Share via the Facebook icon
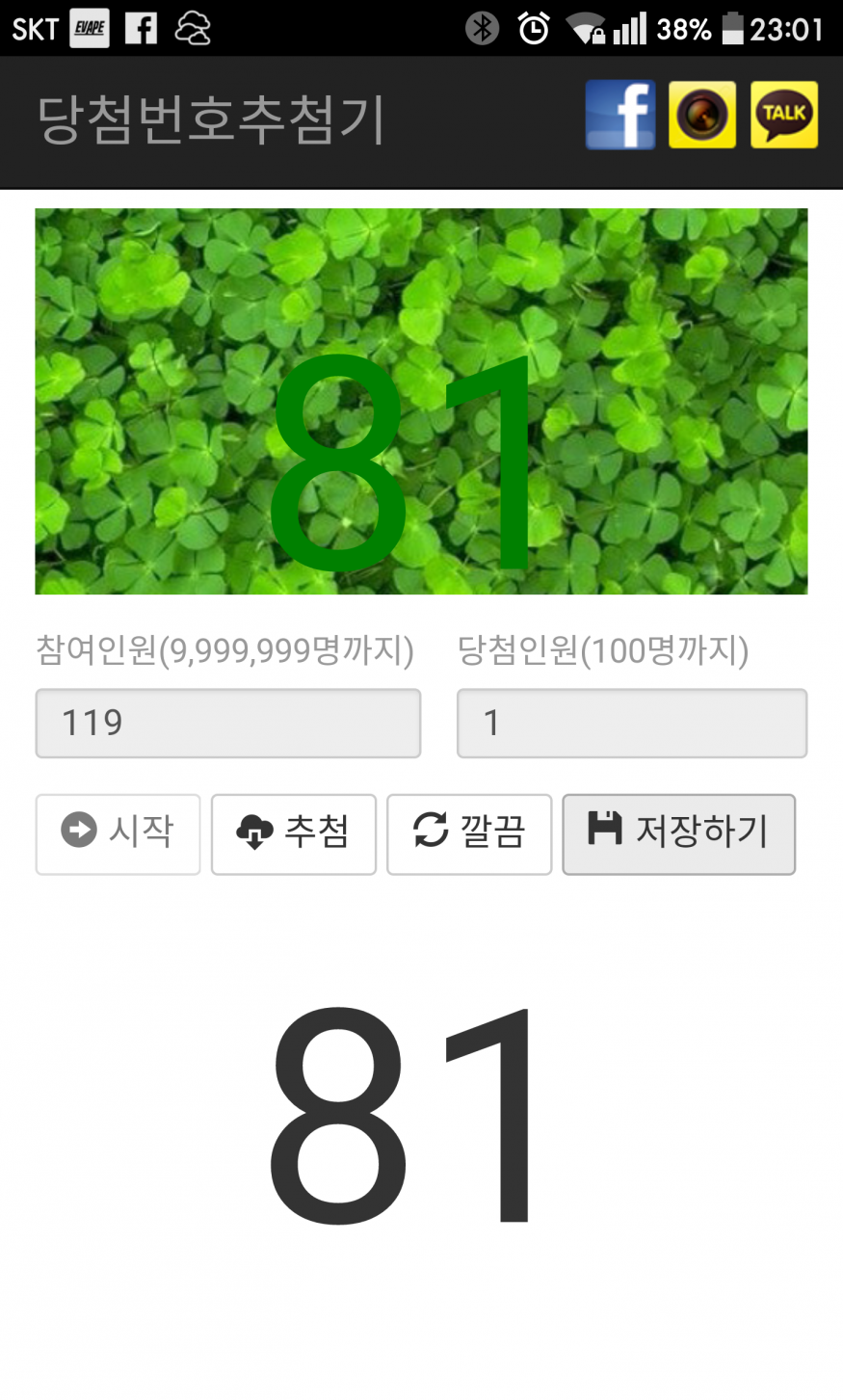Image resolution: width=843 pixels, height=1400 pixels. [x=619, y=116]
